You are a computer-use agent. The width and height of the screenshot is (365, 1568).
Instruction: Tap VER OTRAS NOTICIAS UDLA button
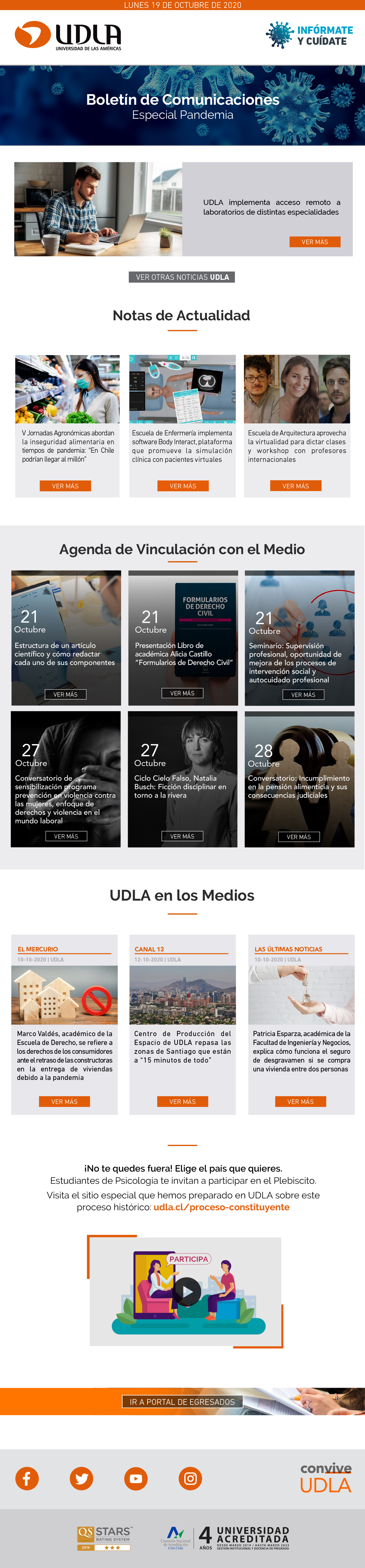click(182, 277)
